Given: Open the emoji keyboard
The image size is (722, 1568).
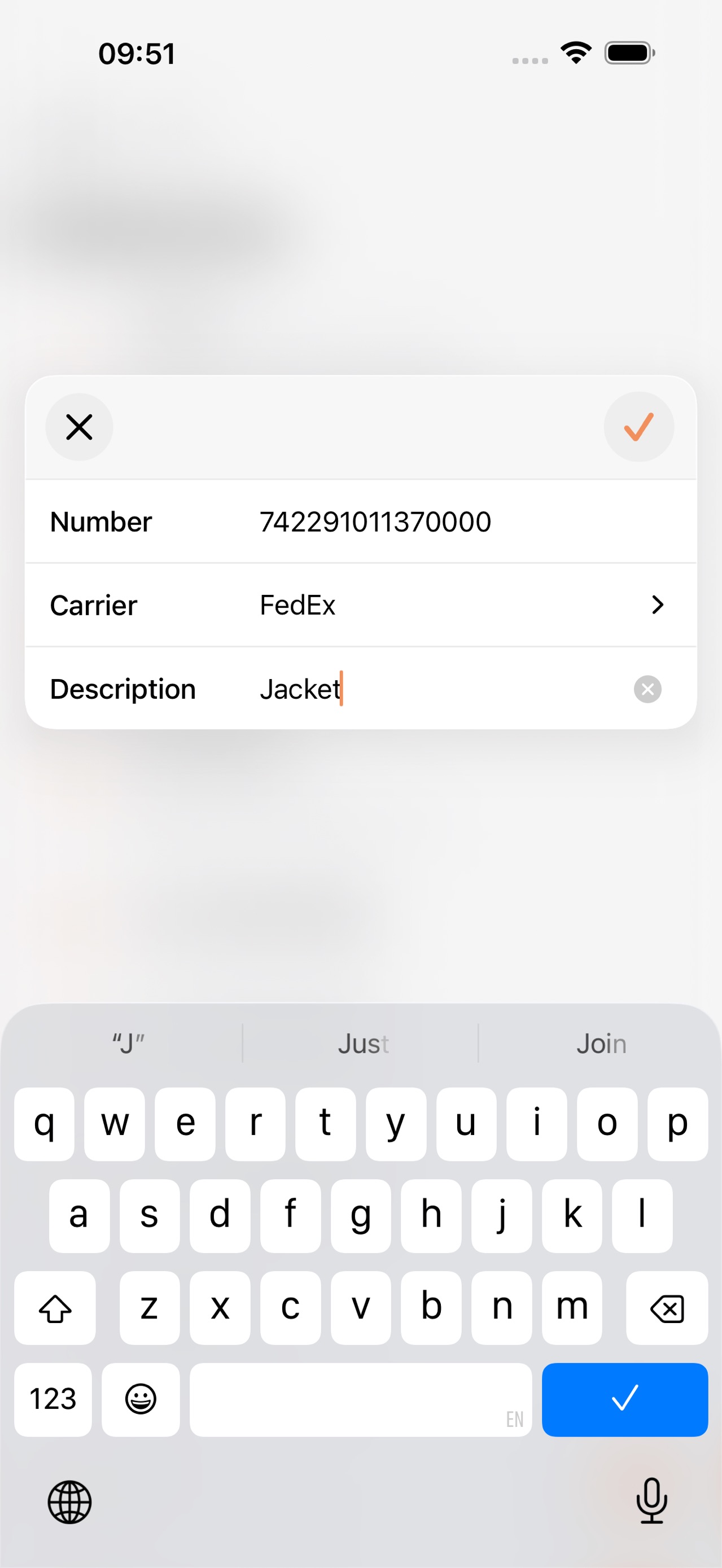Looking at the screenshot, I should (x=141, y=1399).
